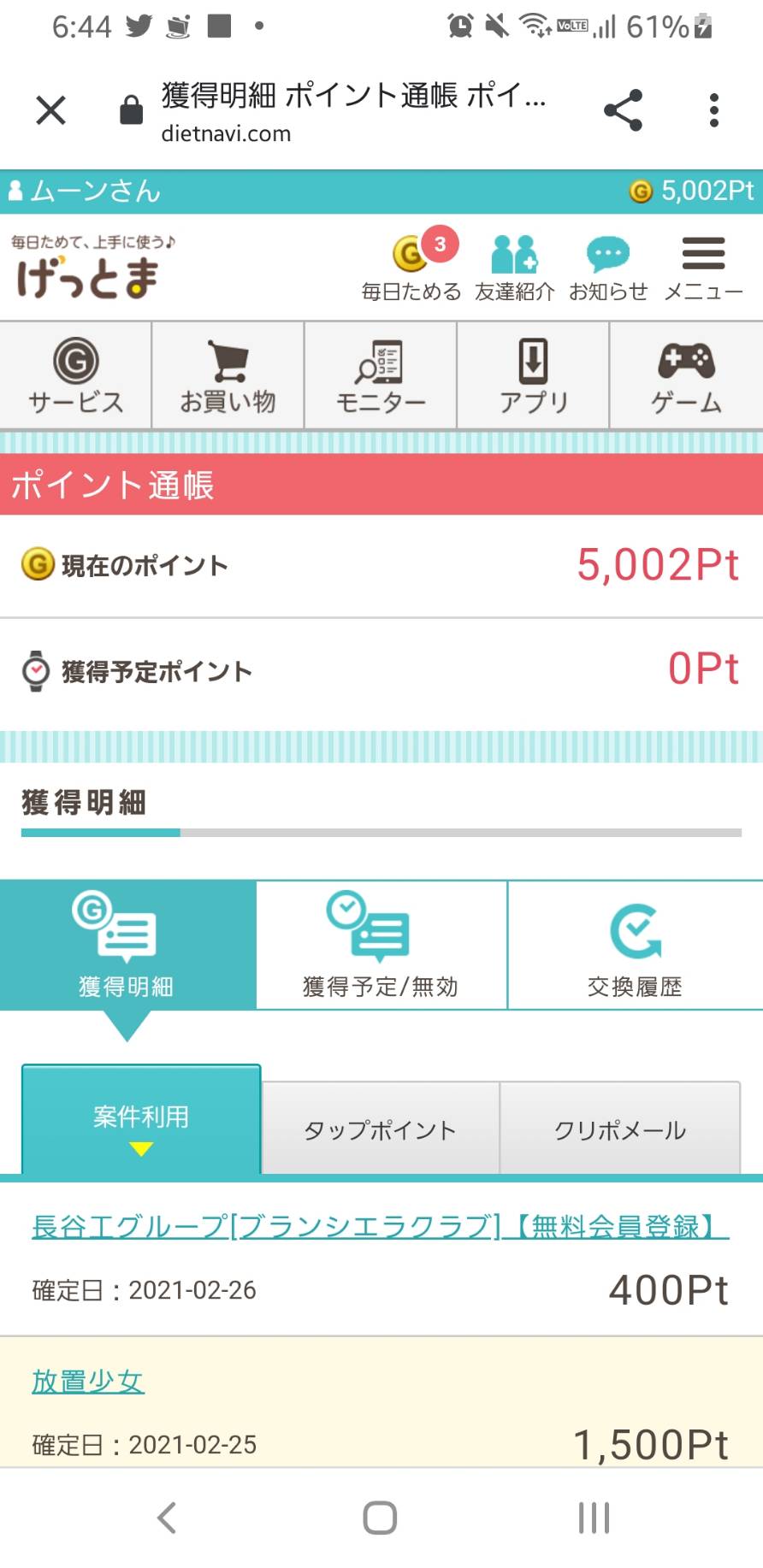
Task: Open 長谷工グループ ブランシエラクラブ link
Action: (381, 1227)
